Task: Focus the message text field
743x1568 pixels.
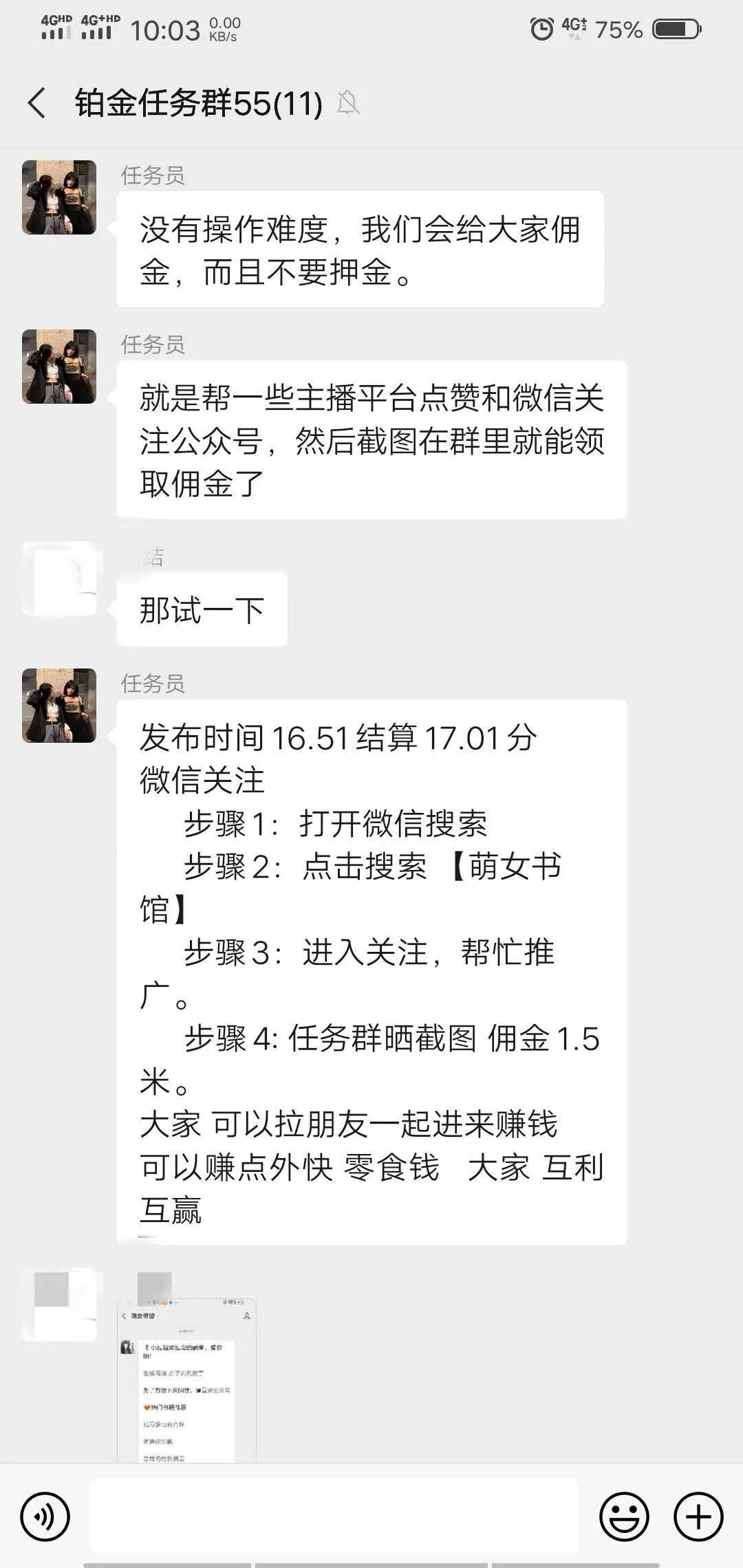Action: point(334,1516)
